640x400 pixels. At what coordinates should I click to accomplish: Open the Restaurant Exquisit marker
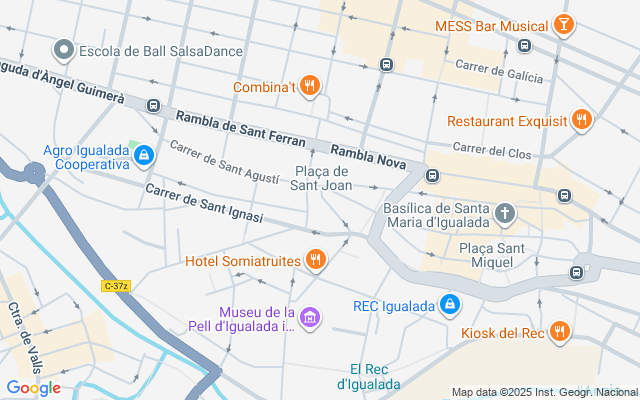[581, 120]
